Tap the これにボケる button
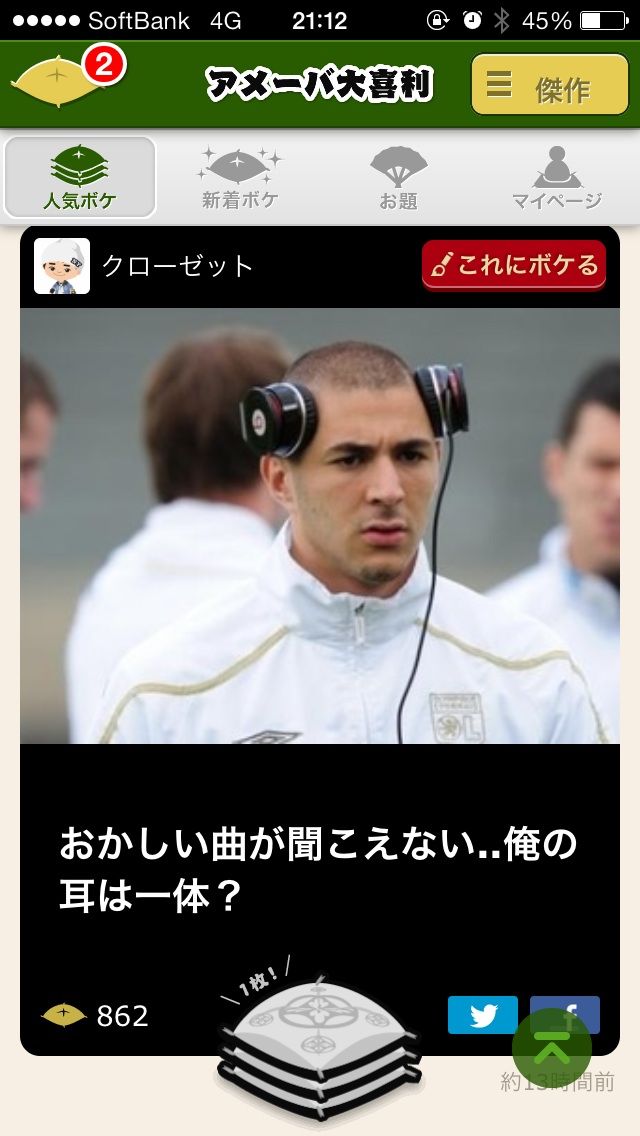 [514, 265]
